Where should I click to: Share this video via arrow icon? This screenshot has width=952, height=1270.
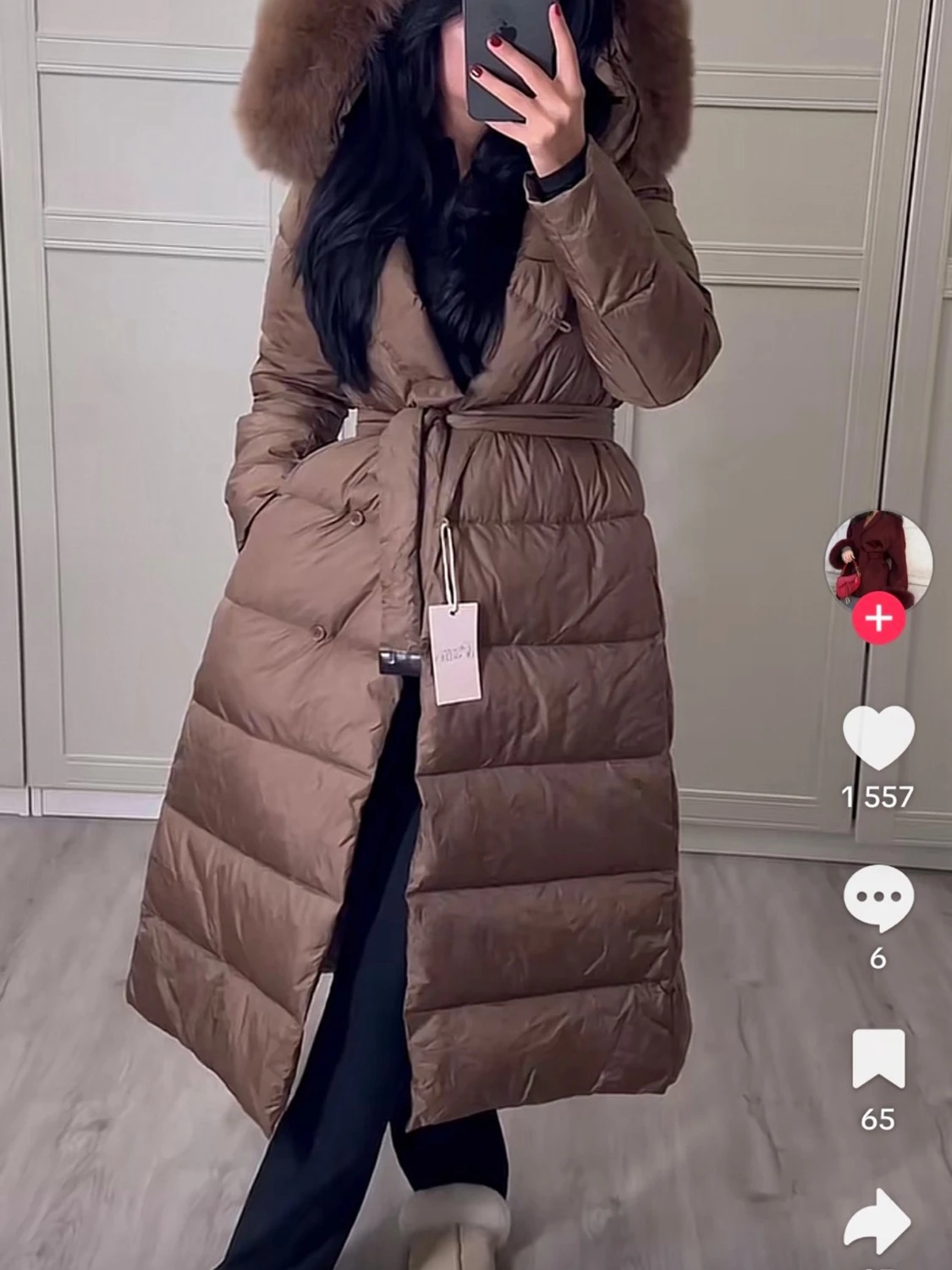(878, 1219)
